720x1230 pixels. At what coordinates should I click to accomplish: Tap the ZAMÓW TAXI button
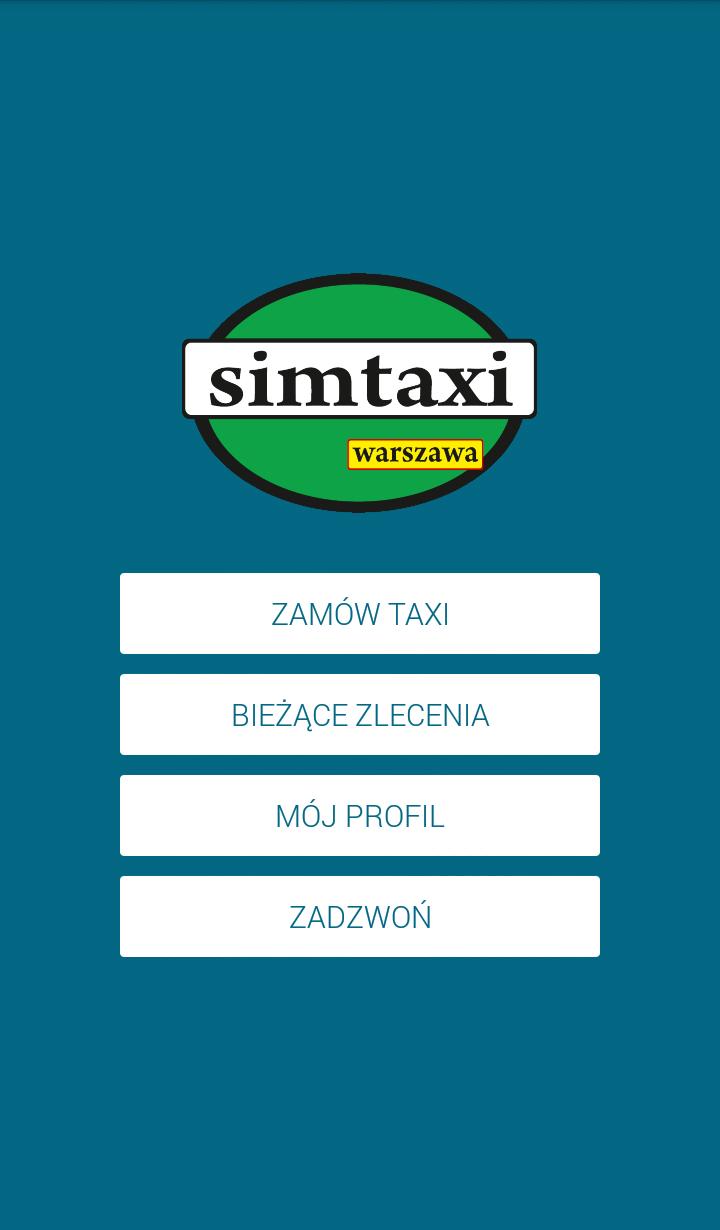click(360, 613)
